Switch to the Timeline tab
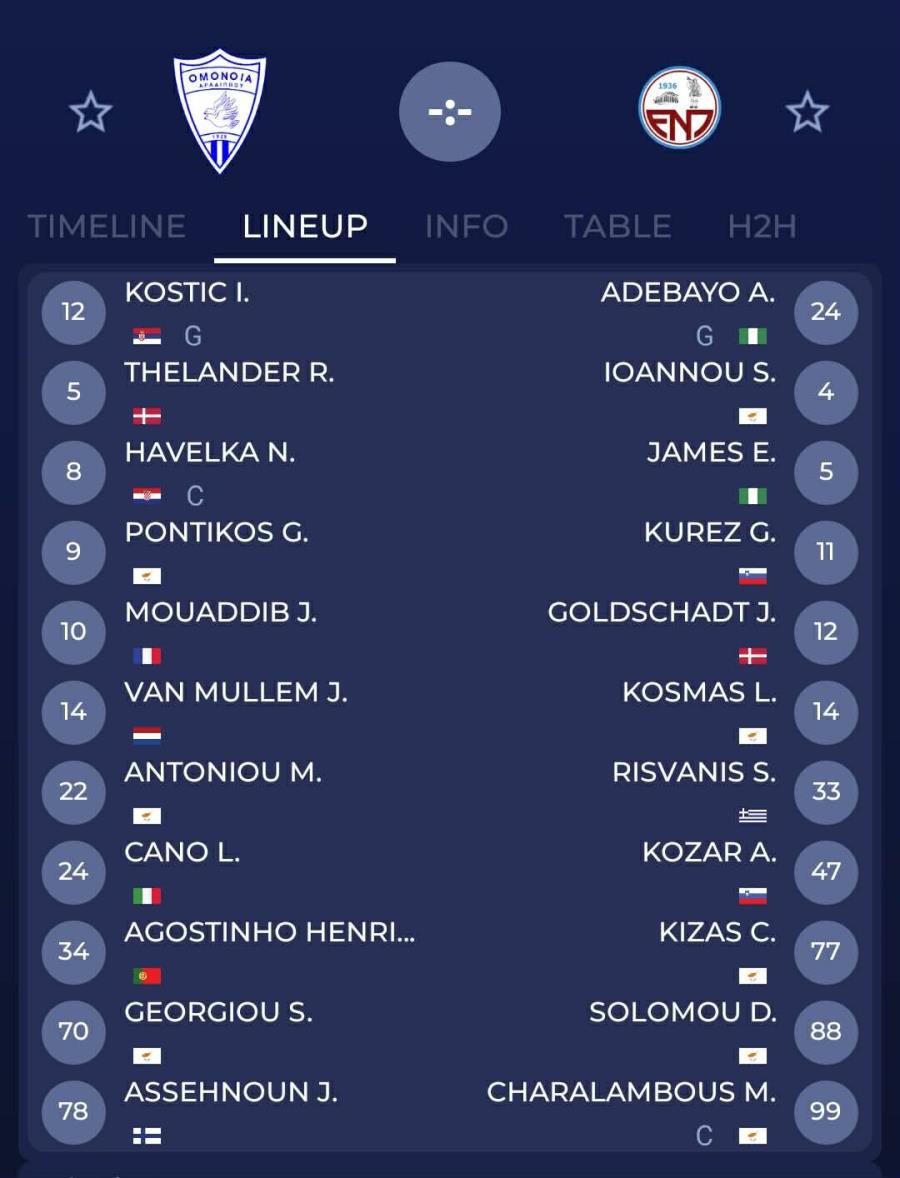900x1178 pixels. pyautogui.click(x=107, y=227)
